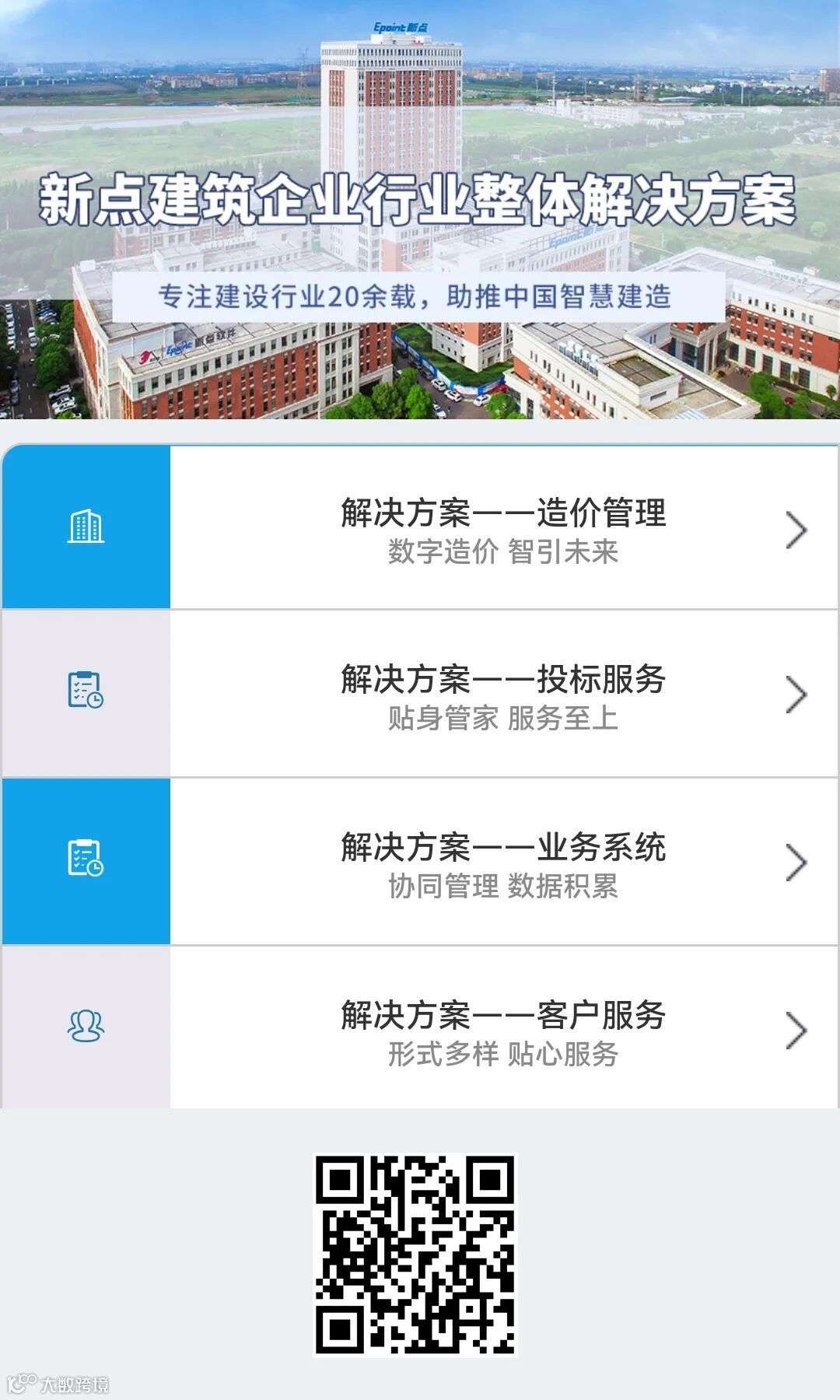Image resolution: width=840 pixels, height=1400 pixels.
Task: Go to the 客户服务 solution row
Action: pyautogui.click(x=502, y=1031)
